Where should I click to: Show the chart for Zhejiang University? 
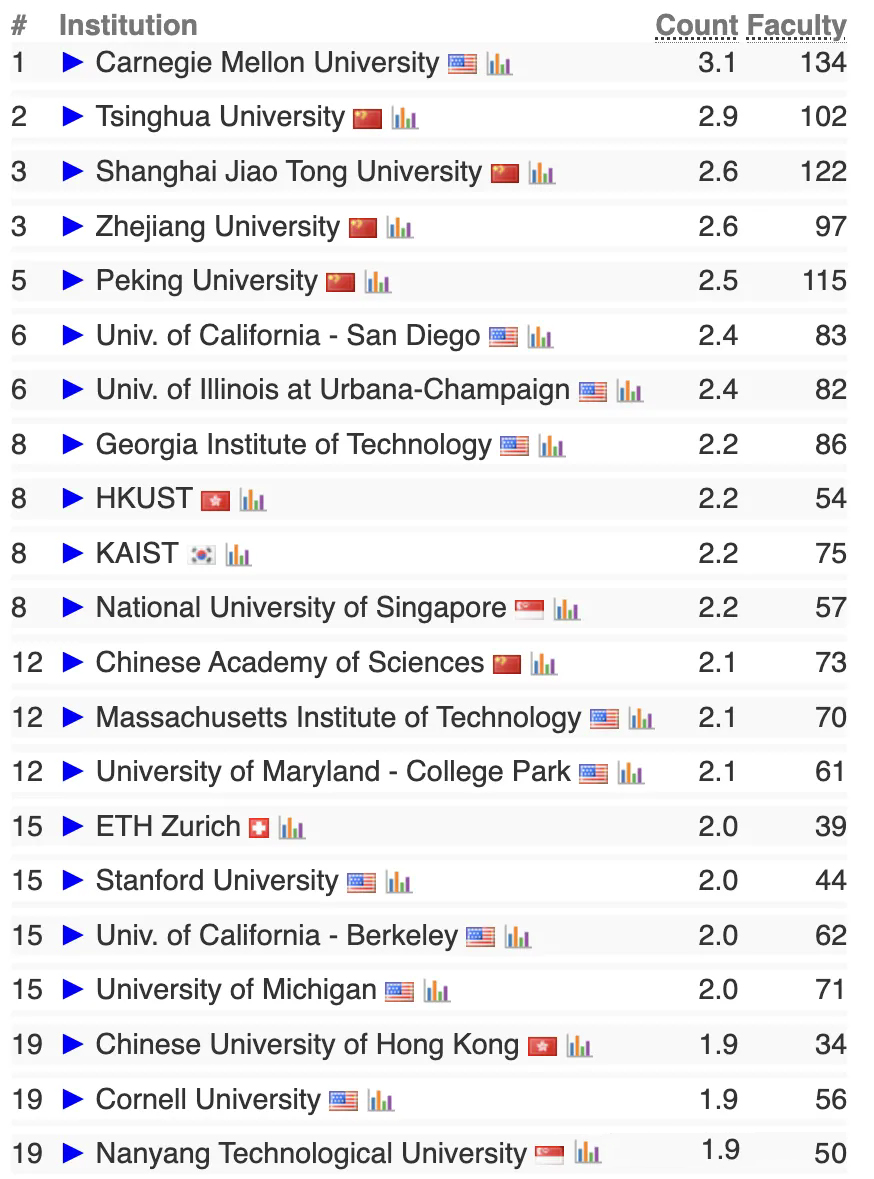pyautogui.click(x=399, y=227)
